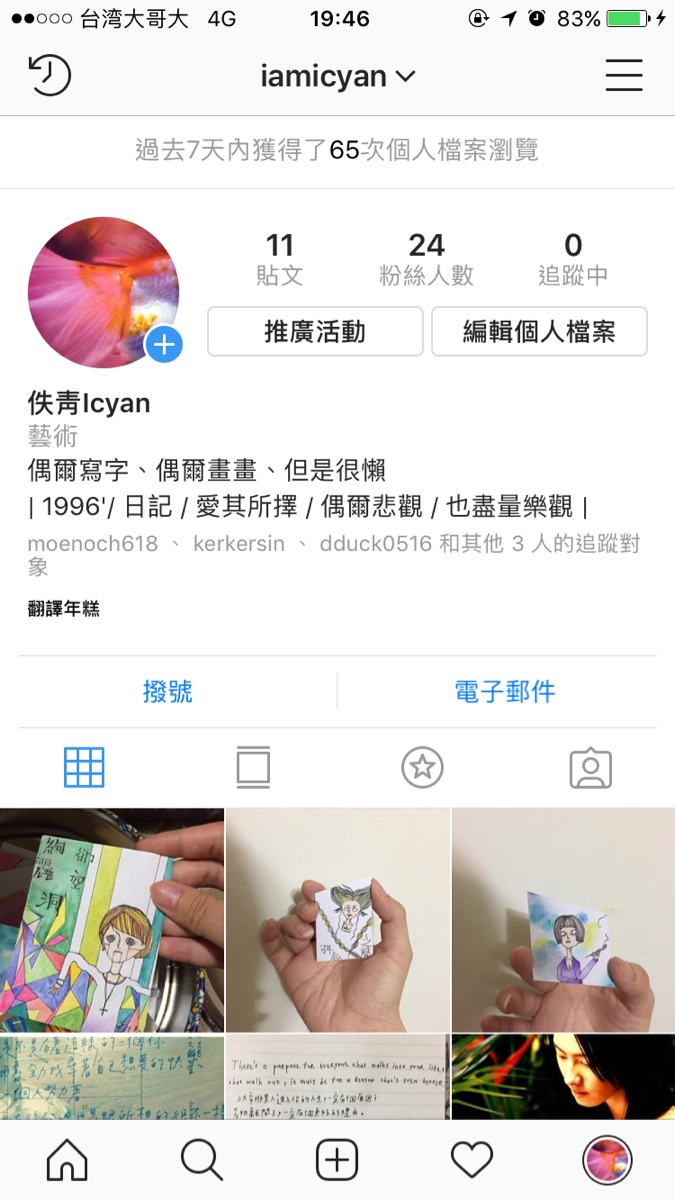Open the search and explore tab
The image size is (675, 1201).
202,1160
